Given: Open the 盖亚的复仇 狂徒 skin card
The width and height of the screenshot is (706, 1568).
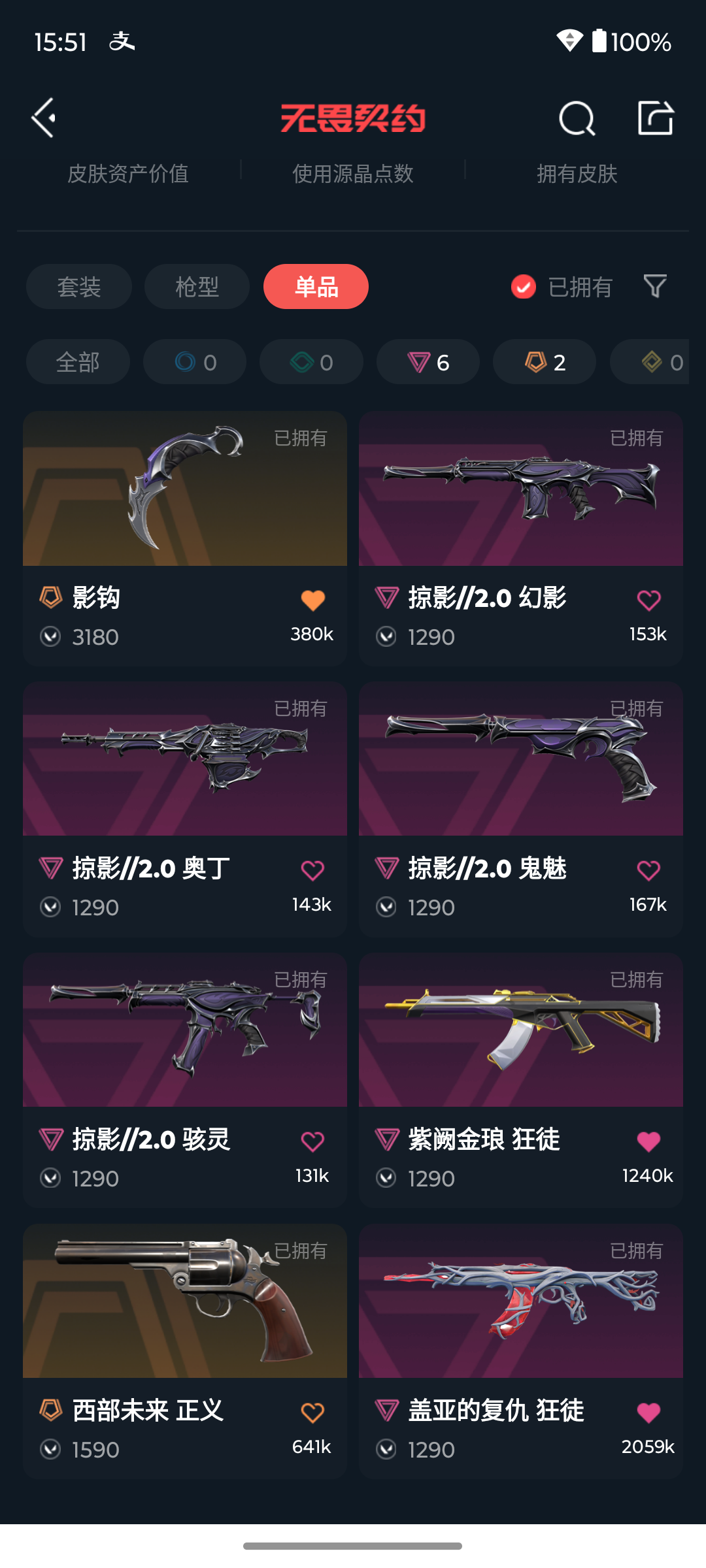Looking at the screenshot, I should point(521,1351).
